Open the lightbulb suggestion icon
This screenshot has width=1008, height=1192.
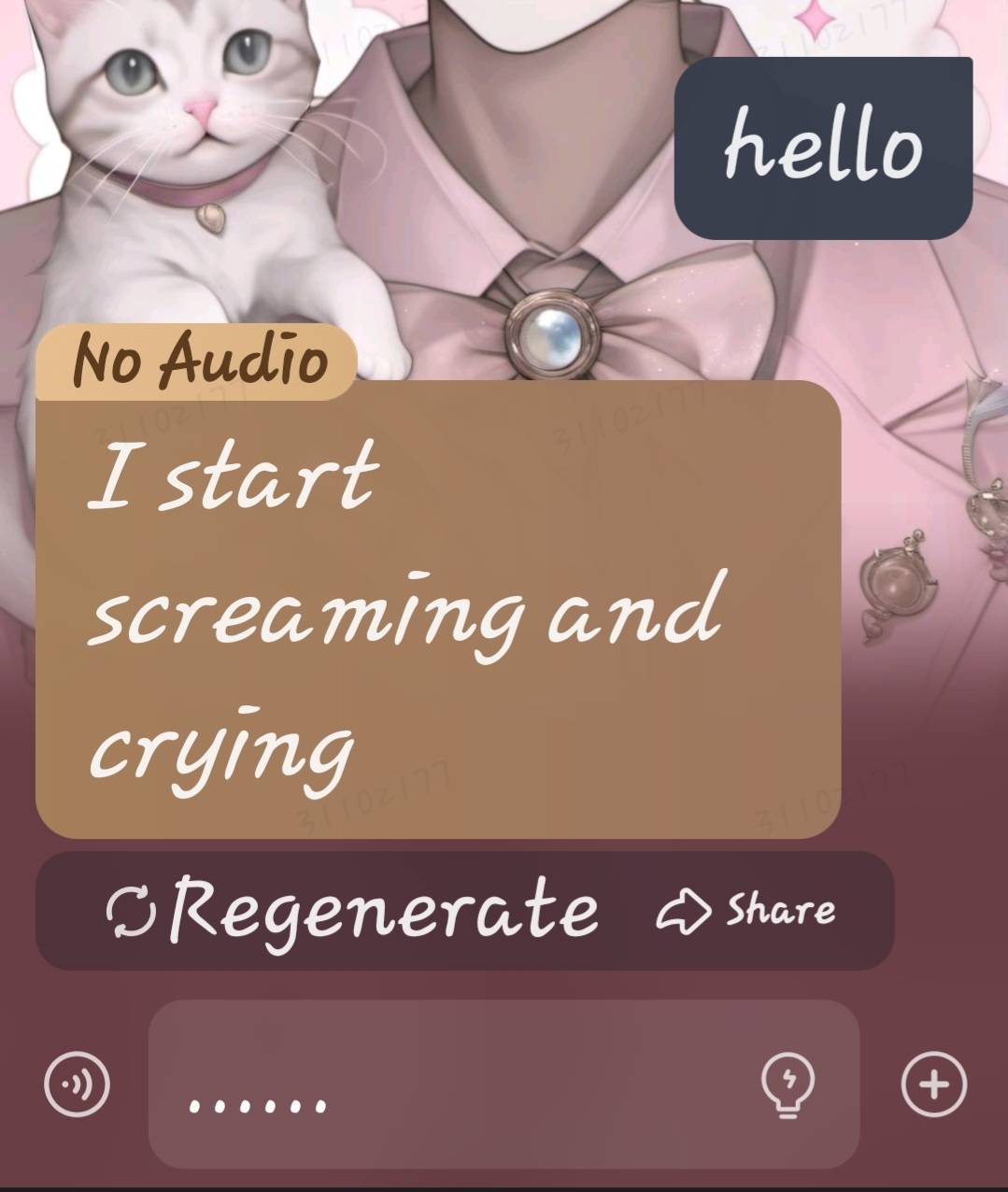pyautogui.click(x=788, y=1085)
